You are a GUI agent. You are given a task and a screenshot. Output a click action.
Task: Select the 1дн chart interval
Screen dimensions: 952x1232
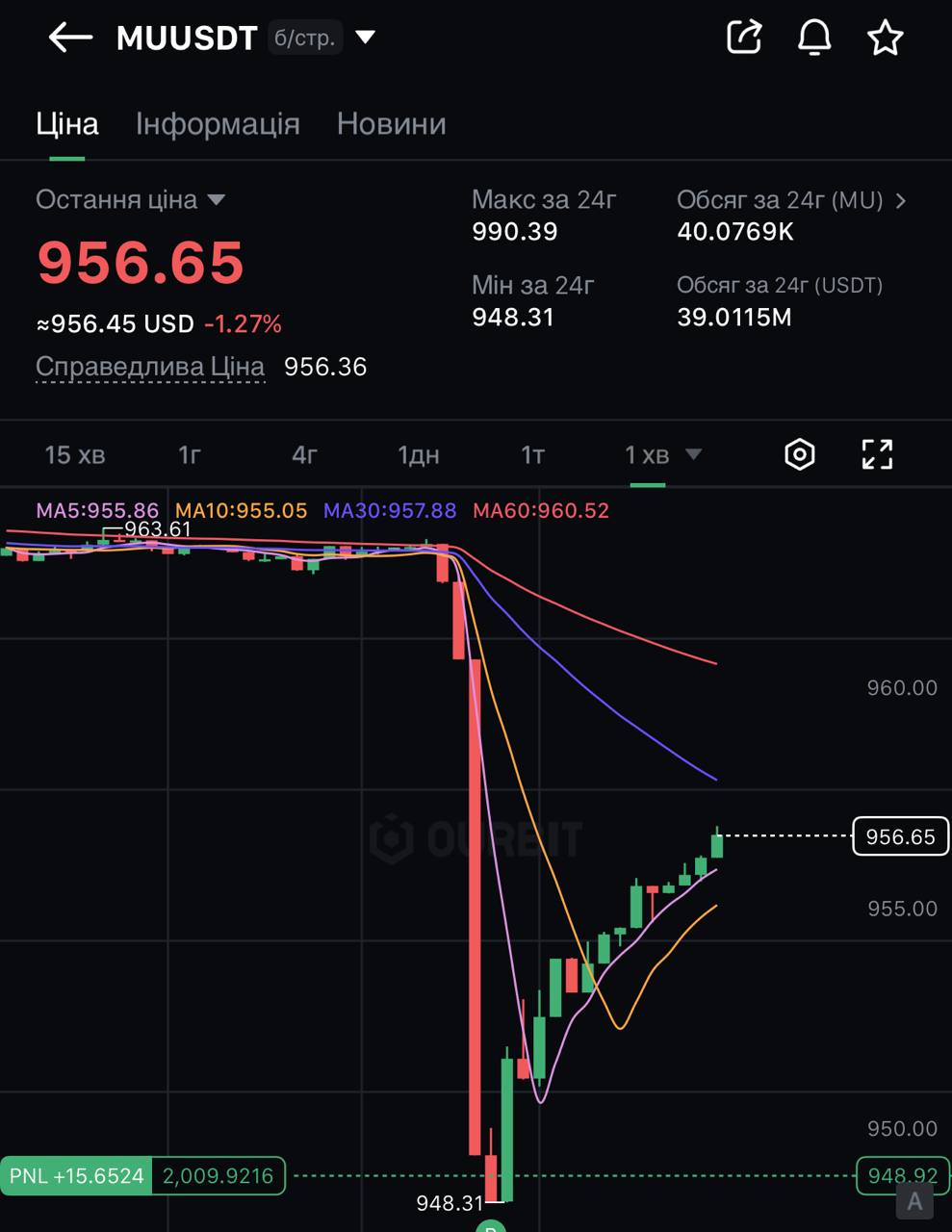[419, 454]
